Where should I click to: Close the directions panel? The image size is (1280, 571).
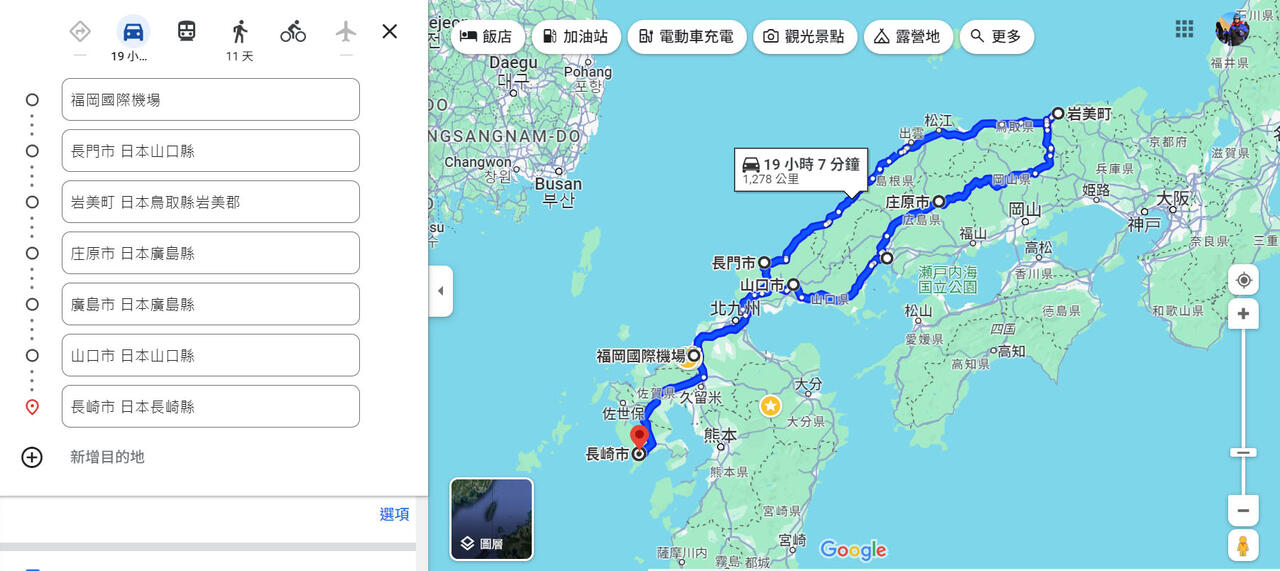(390, 31)
